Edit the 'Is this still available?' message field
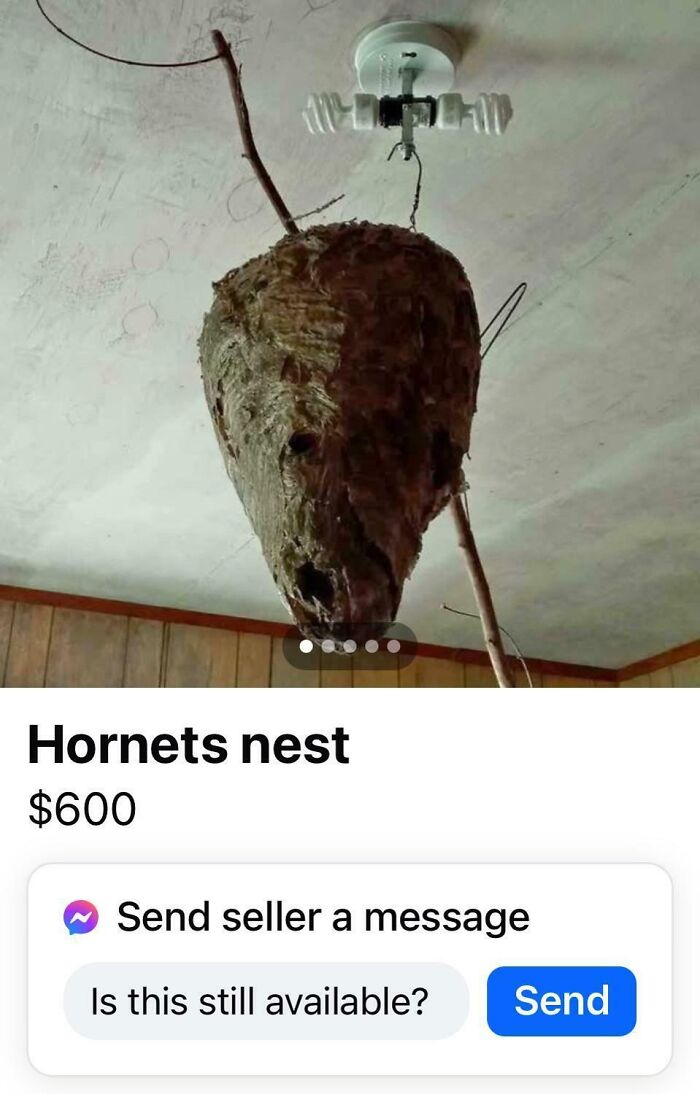 (x=266, y=1001)
